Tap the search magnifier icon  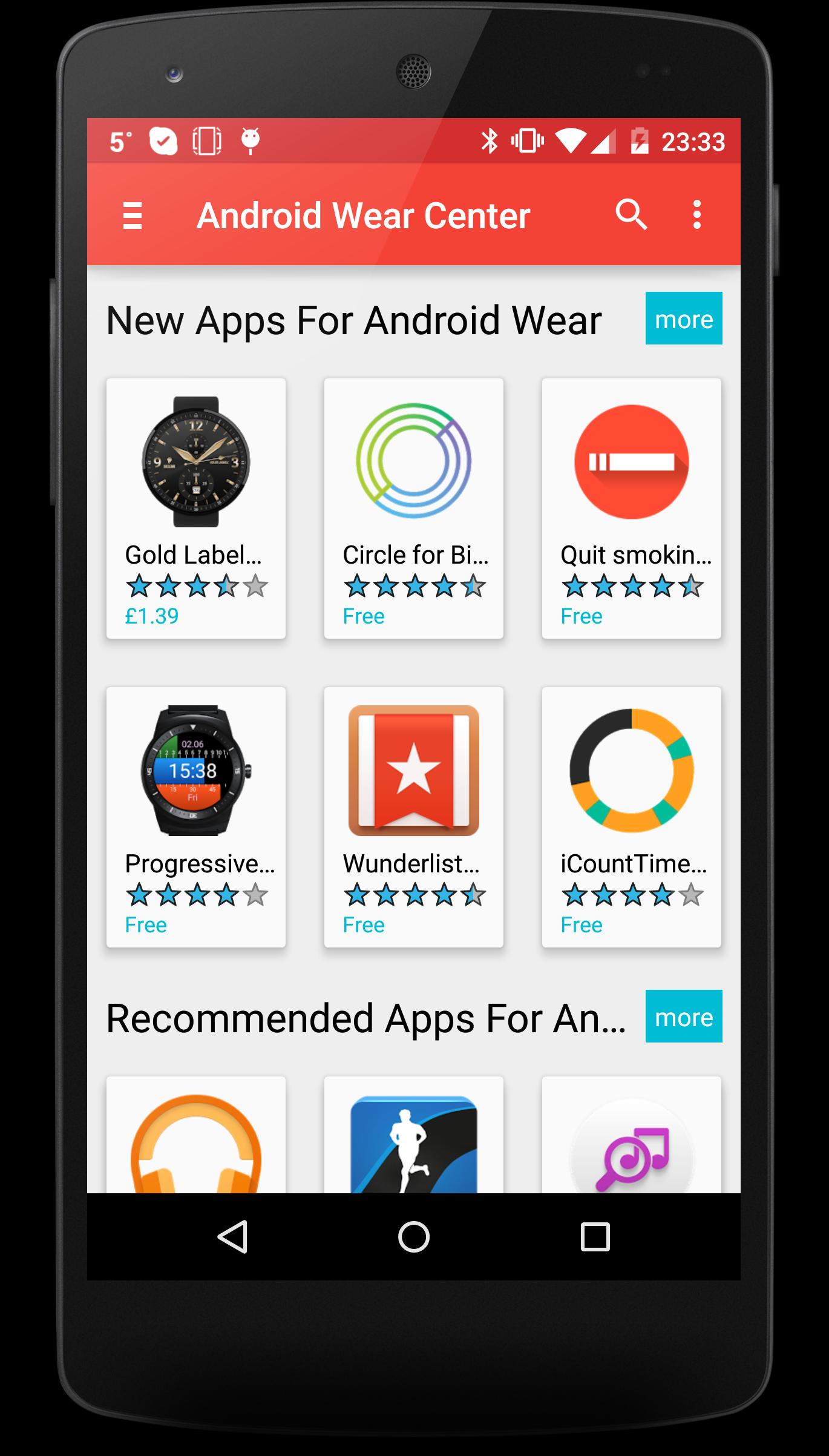[x=631, y=214]
